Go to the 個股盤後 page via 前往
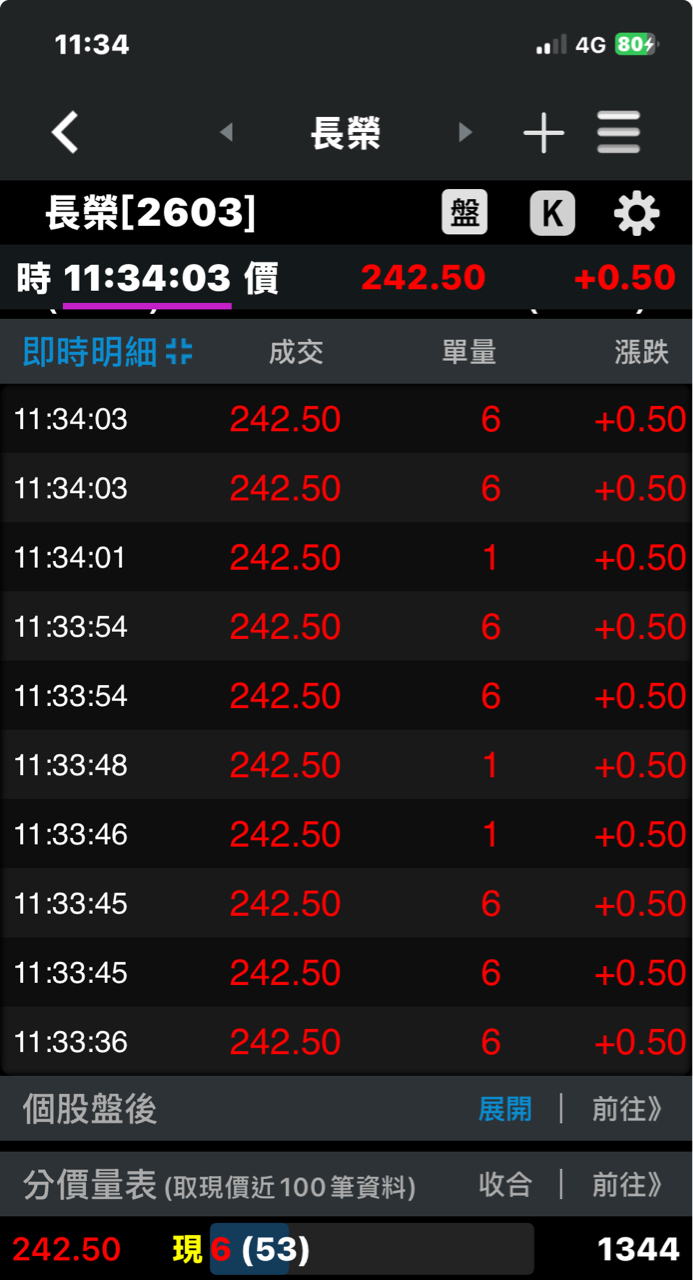This screenshot has width=693, height=1280. tap(627, 1109)
